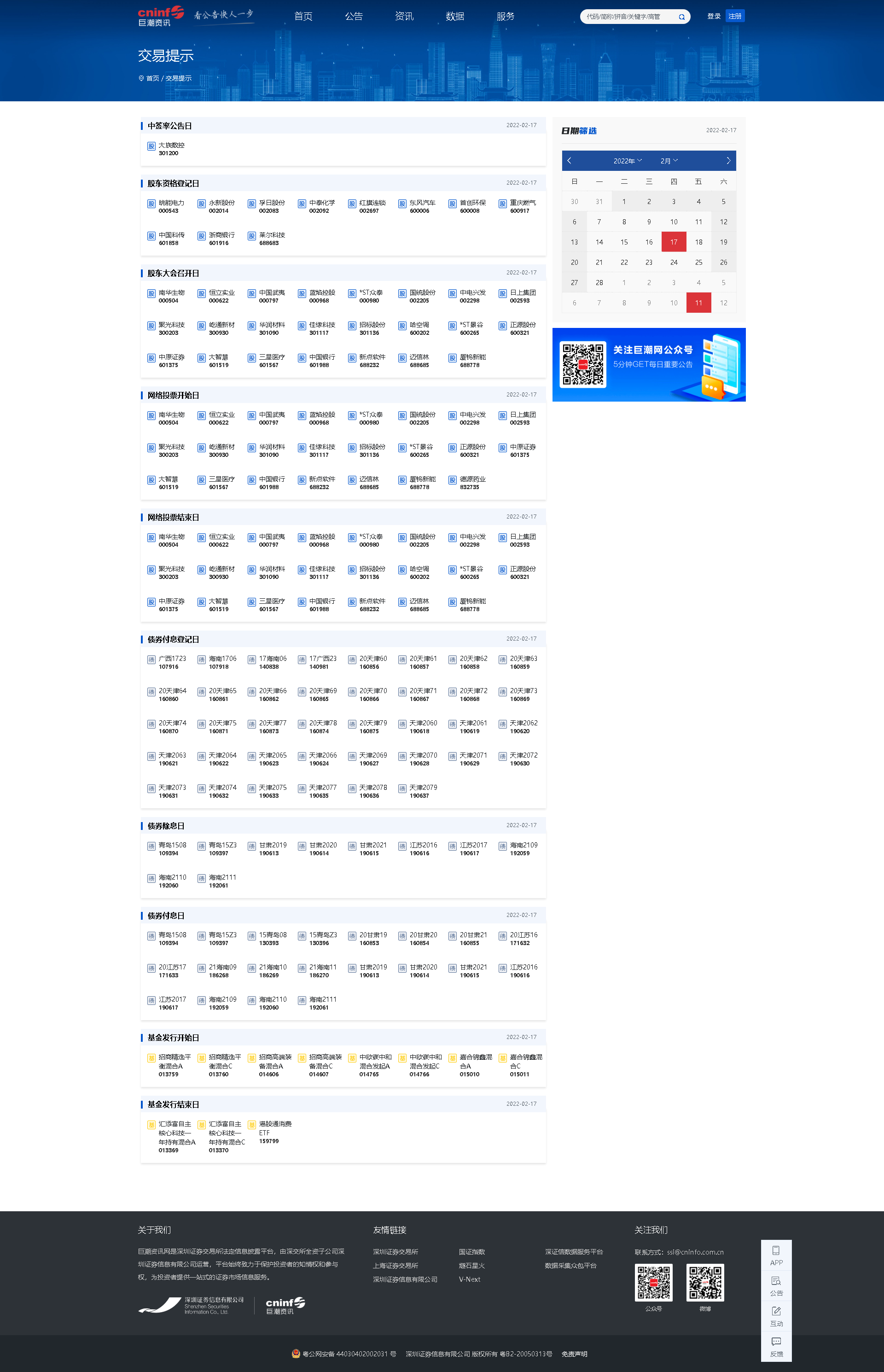
Task: Expand the 2月 month dropdown
Action: coord(669,161)
